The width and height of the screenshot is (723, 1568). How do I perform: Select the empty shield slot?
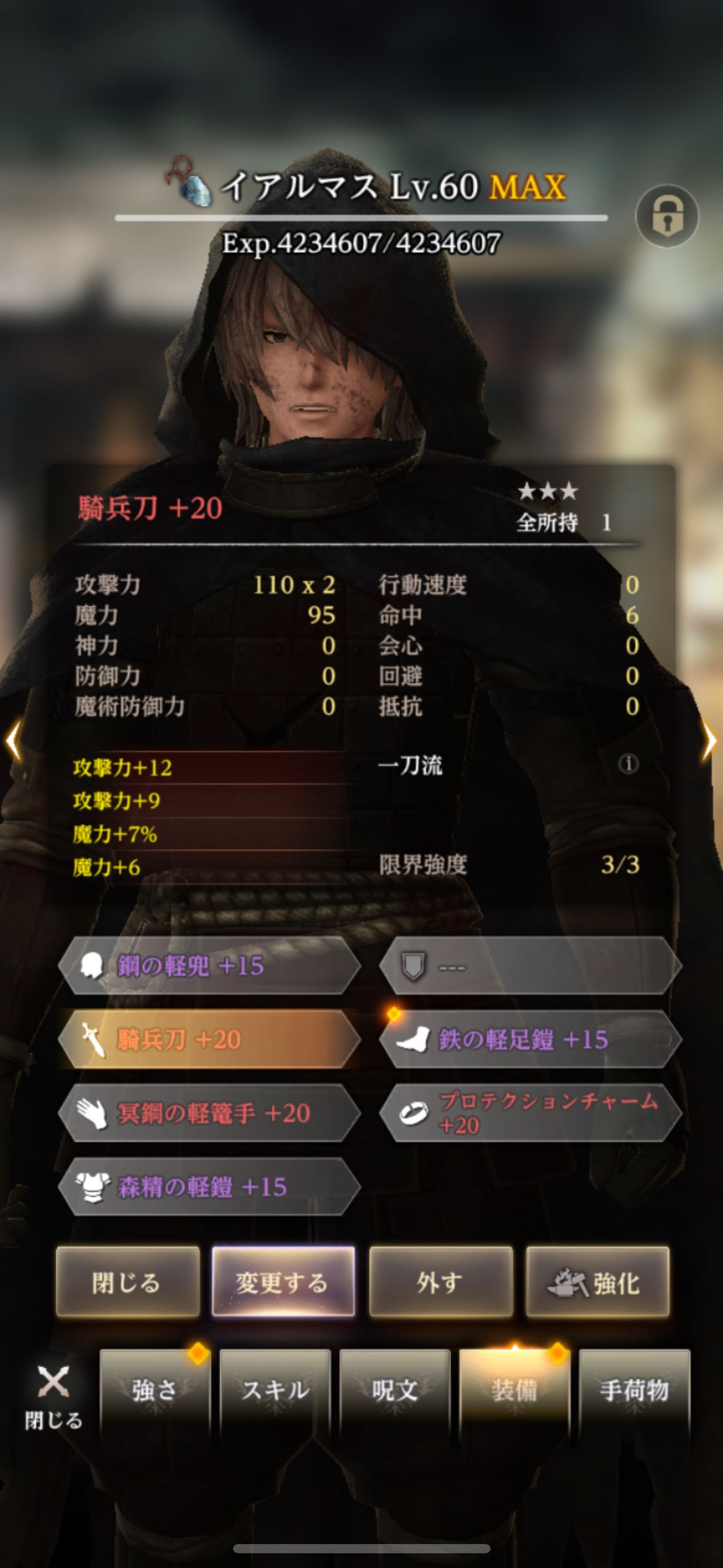530,966
